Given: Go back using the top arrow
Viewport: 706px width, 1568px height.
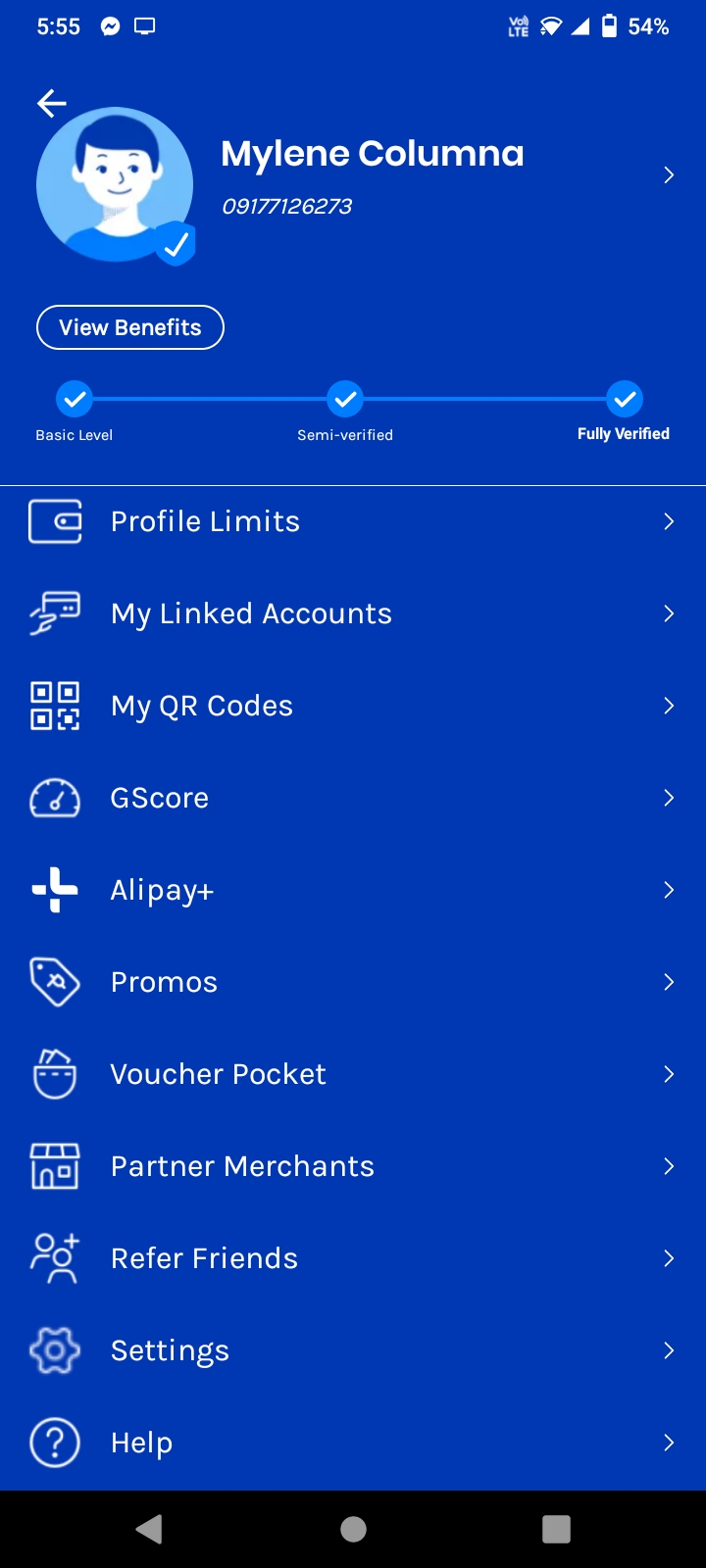Looking at the screenshot, I should click(52, 103).
